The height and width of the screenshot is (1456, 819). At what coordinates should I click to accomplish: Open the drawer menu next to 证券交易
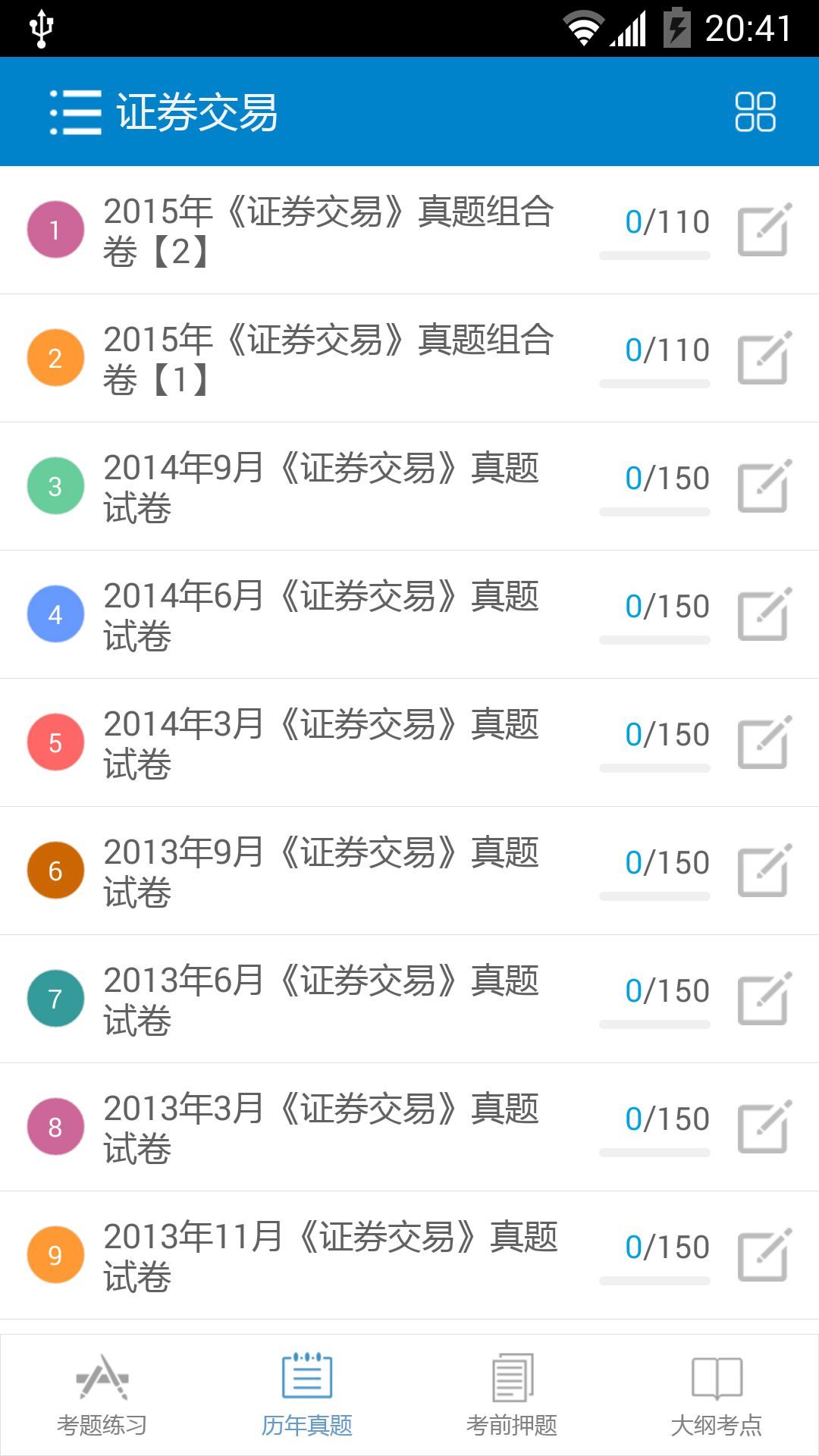pos(75,112)
